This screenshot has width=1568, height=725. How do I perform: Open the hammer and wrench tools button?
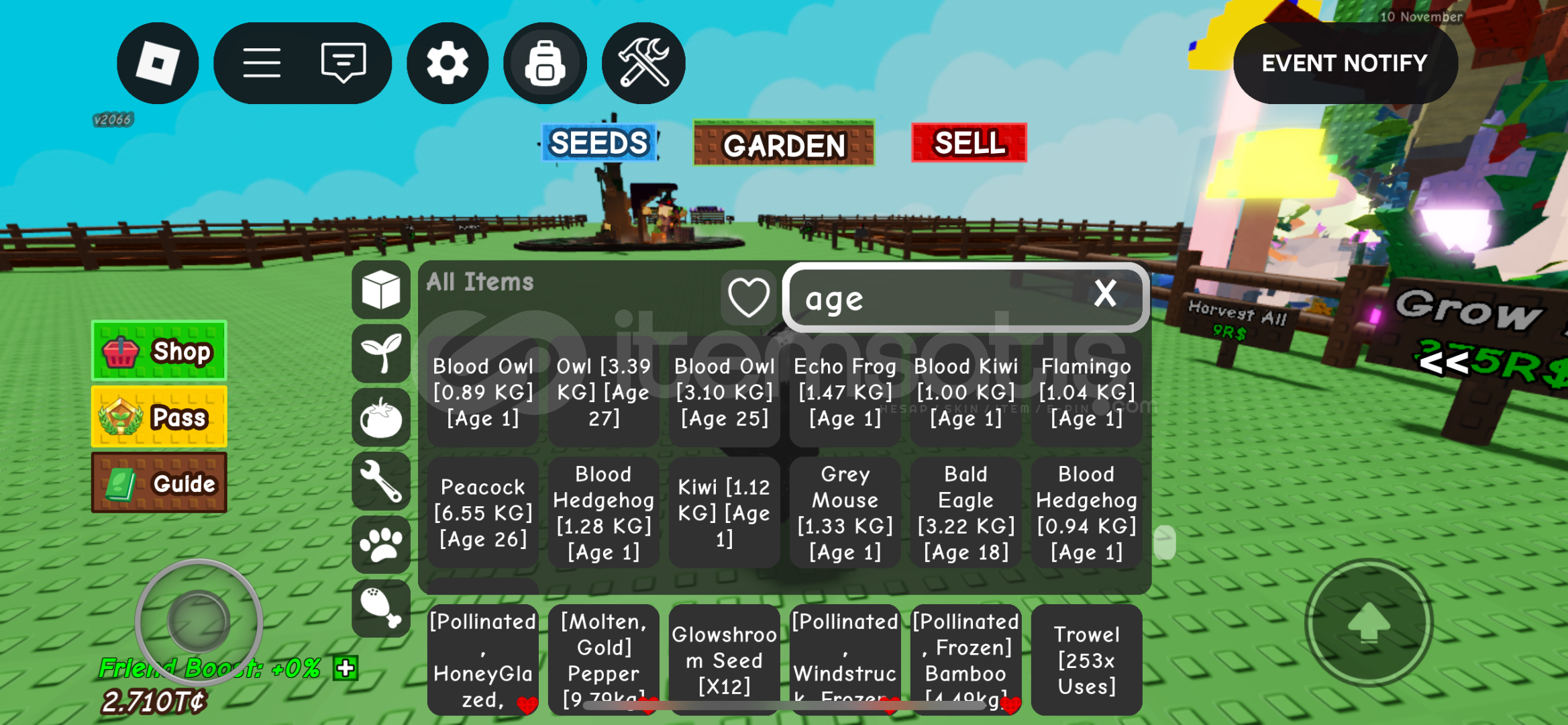643,63
